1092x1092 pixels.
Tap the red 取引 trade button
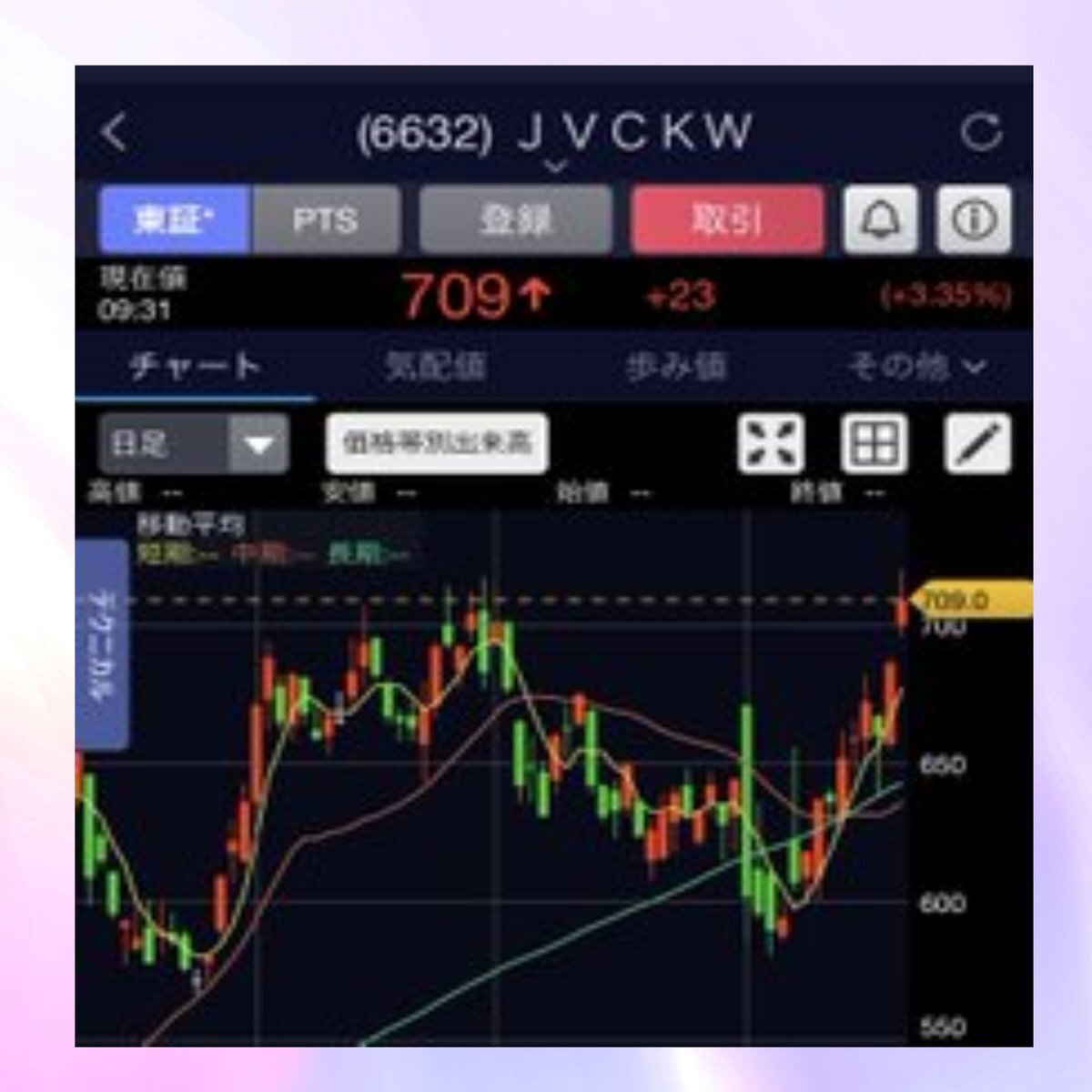[726, 219]
